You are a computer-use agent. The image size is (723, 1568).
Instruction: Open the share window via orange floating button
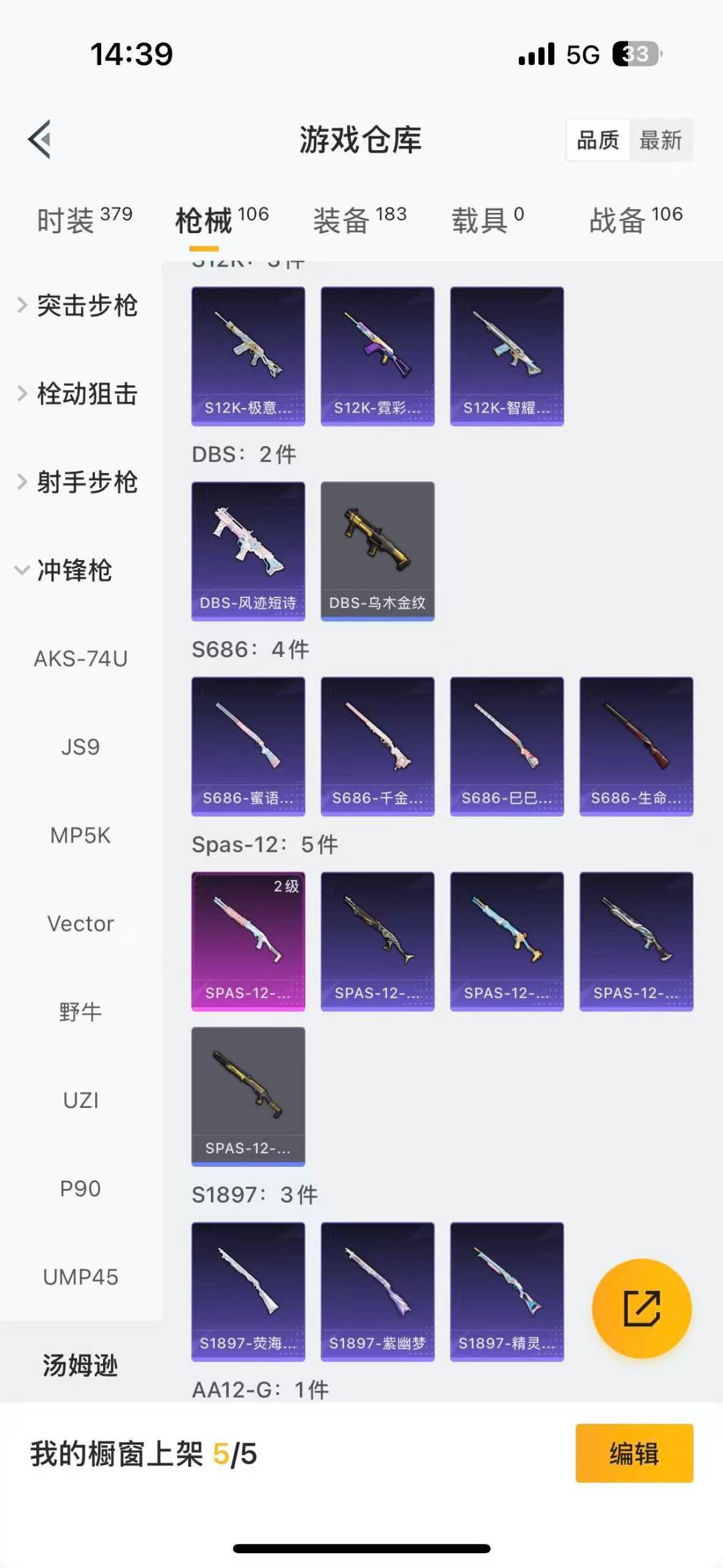(641, 1308)
